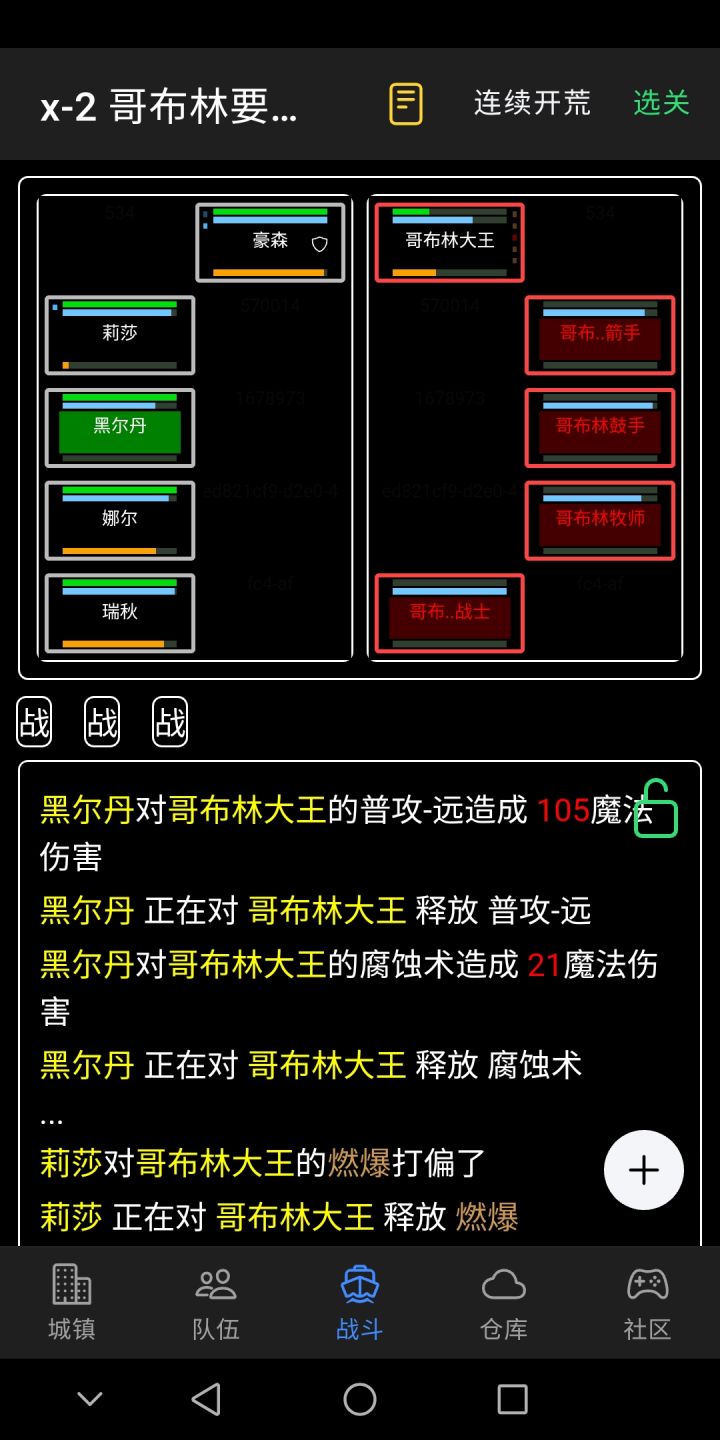
Task: Open the 社区 community gamepad icon
Action: [x=646, y=1300]
